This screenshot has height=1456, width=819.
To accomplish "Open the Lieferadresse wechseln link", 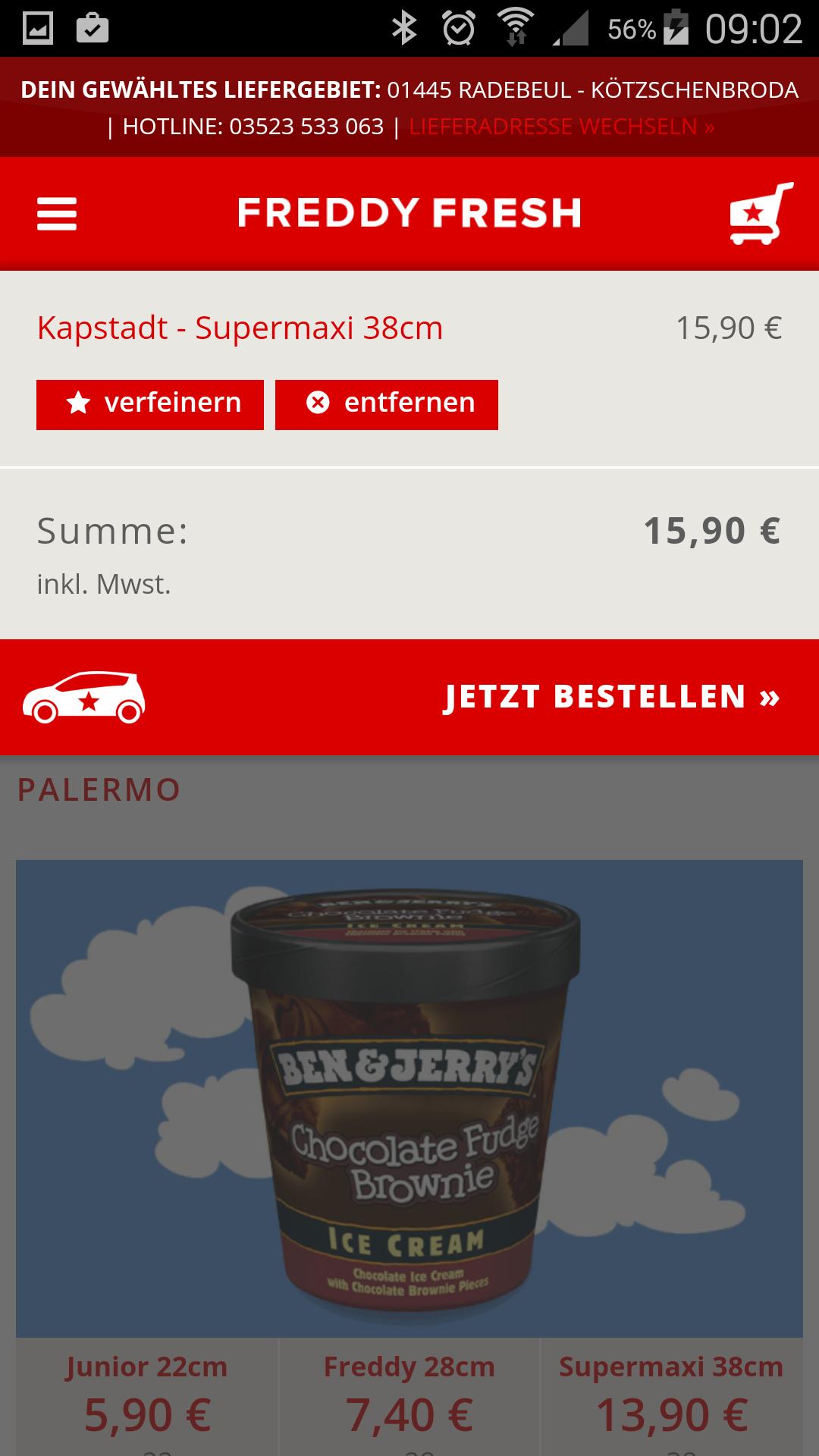I will click(x=561, y=127).
